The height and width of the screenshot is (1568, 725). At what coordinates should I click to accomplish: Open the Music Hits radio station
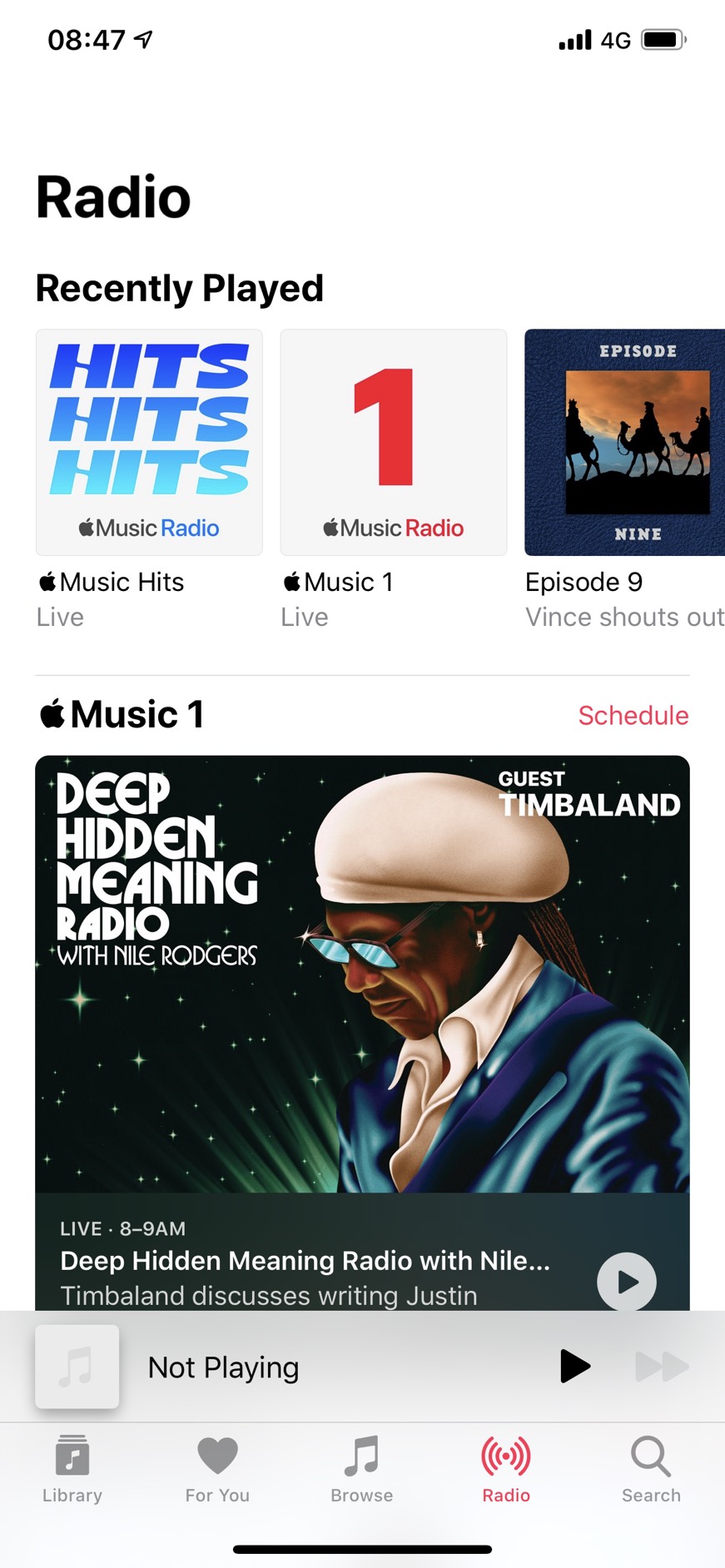pyautogui.click(x=149, y=442)
